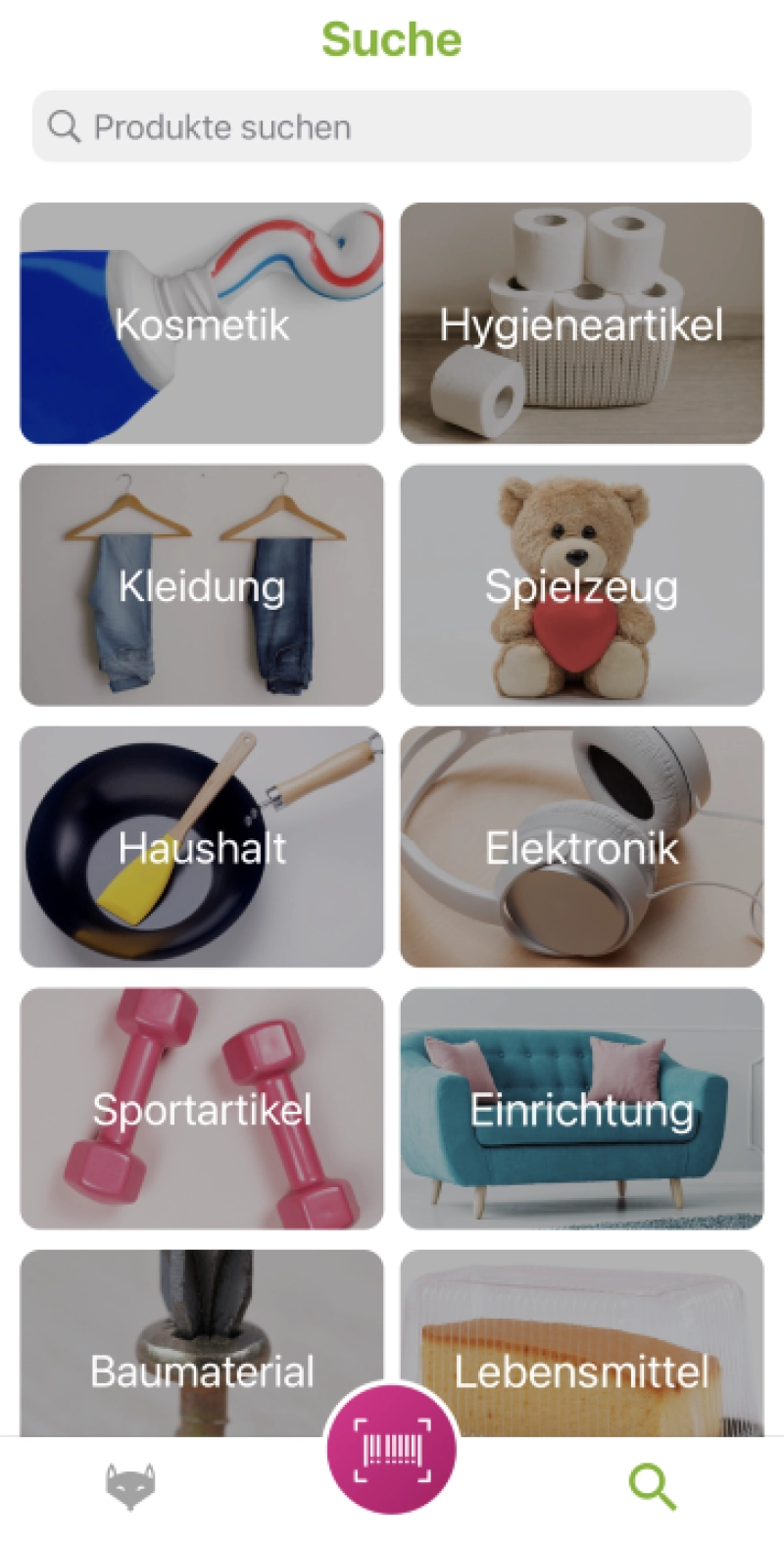Image resolution: width=784 pixels, height=1547 pixels.
Task: Browse the Kleidung category
Action: 202,585
